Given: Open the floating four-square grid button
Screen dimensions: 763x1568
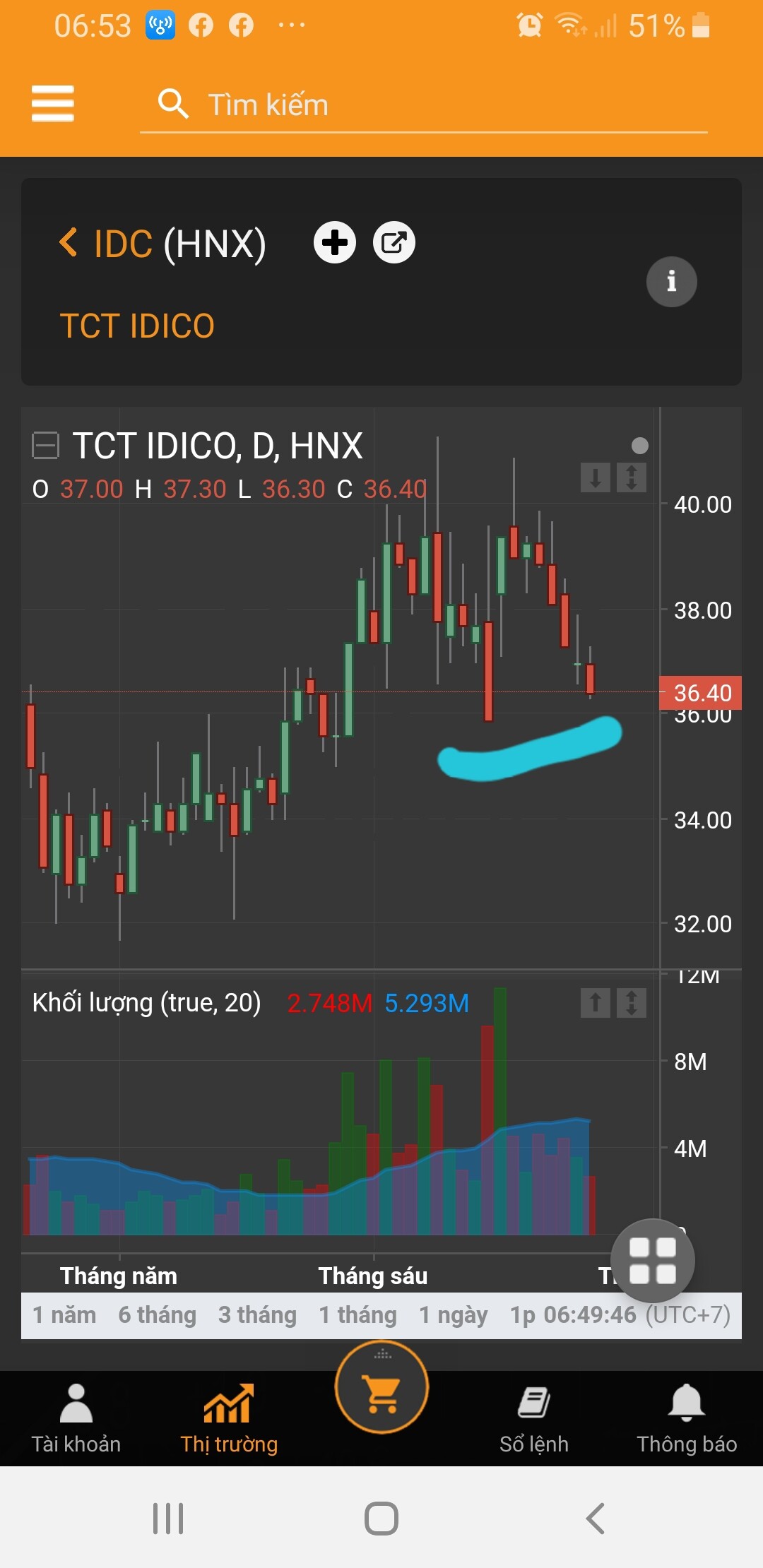Looking at the screenshot, I should click(x=652, y=1261).
